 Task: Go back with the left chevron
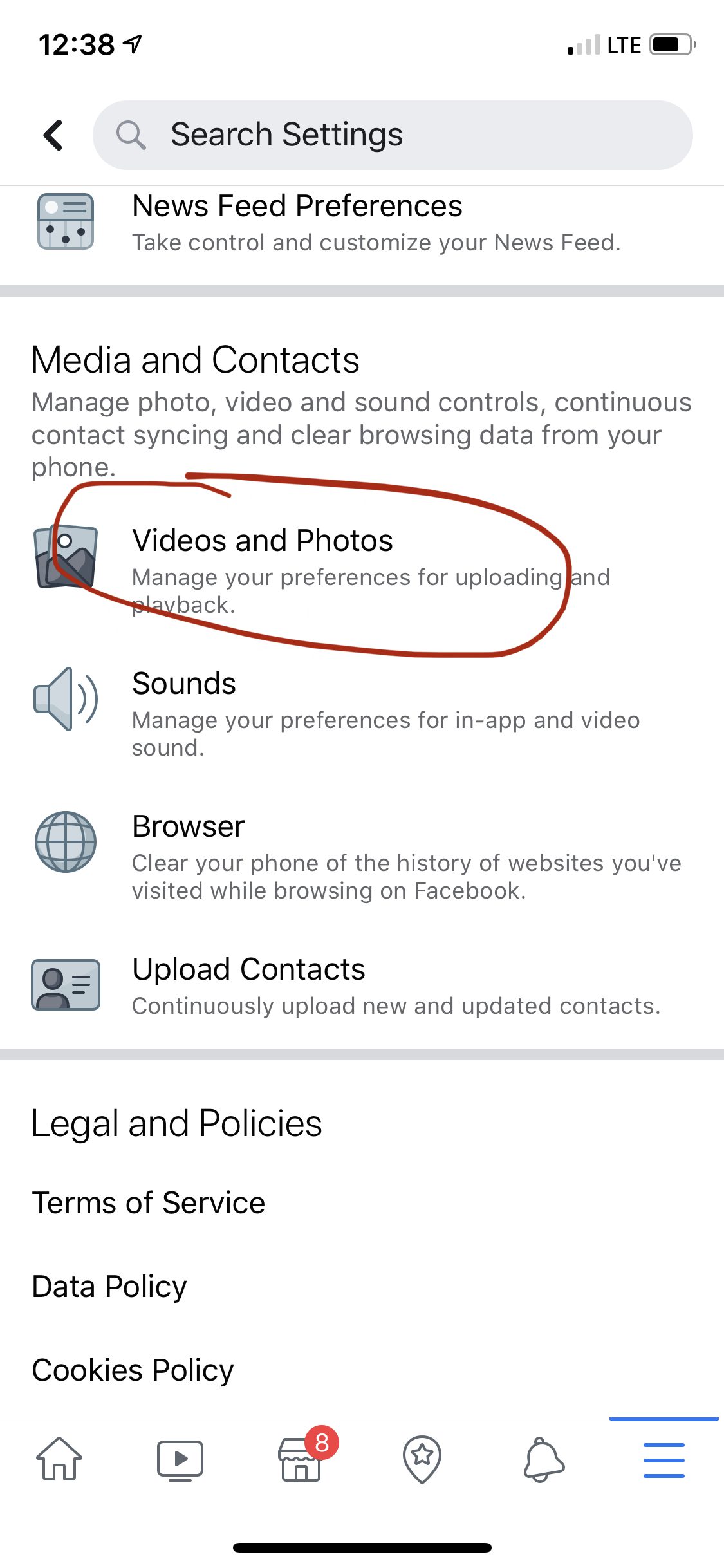53,135
